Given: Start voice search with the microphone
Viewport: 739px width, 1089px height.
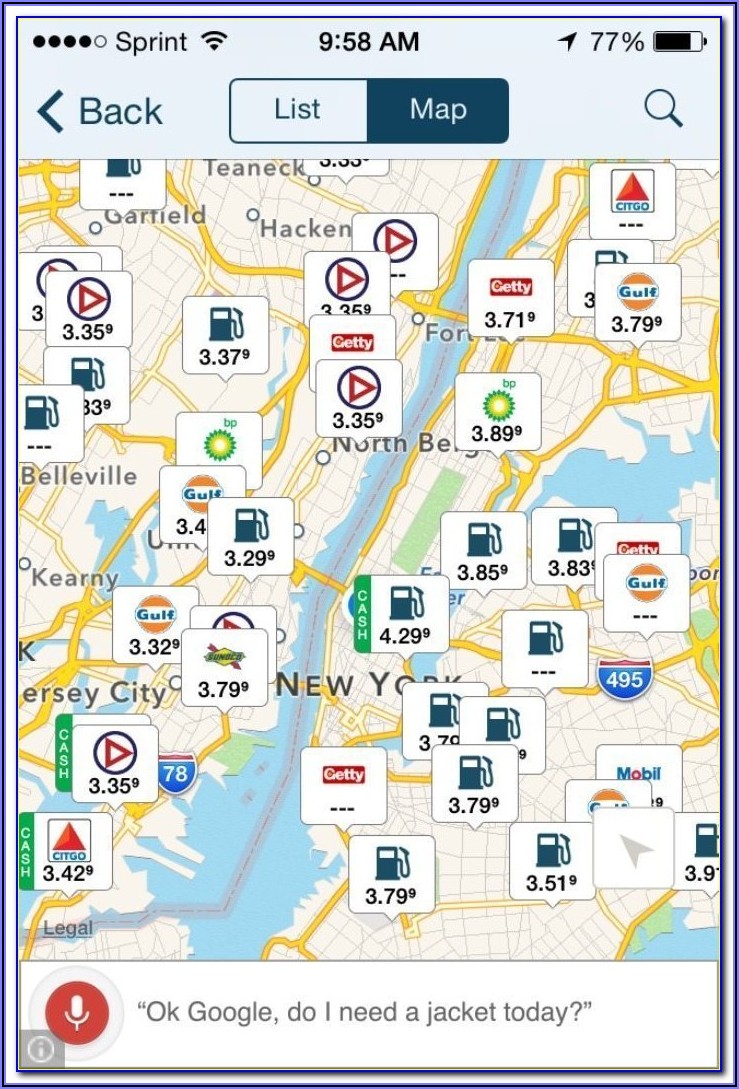Looking at the screenshot, I should [76, 1012].
